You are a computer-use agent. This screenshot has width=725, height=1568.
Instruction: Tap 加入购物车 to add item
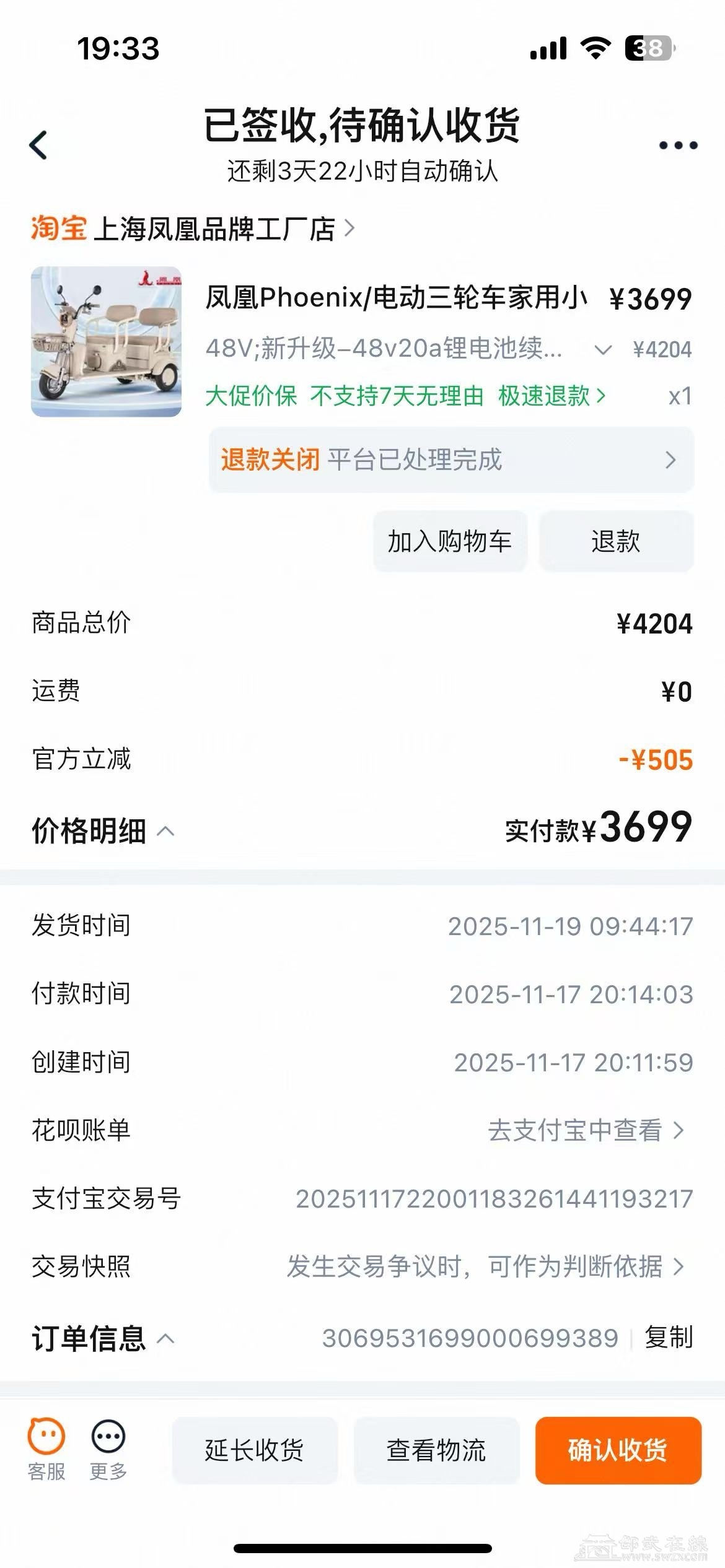(x=450, y=541)
